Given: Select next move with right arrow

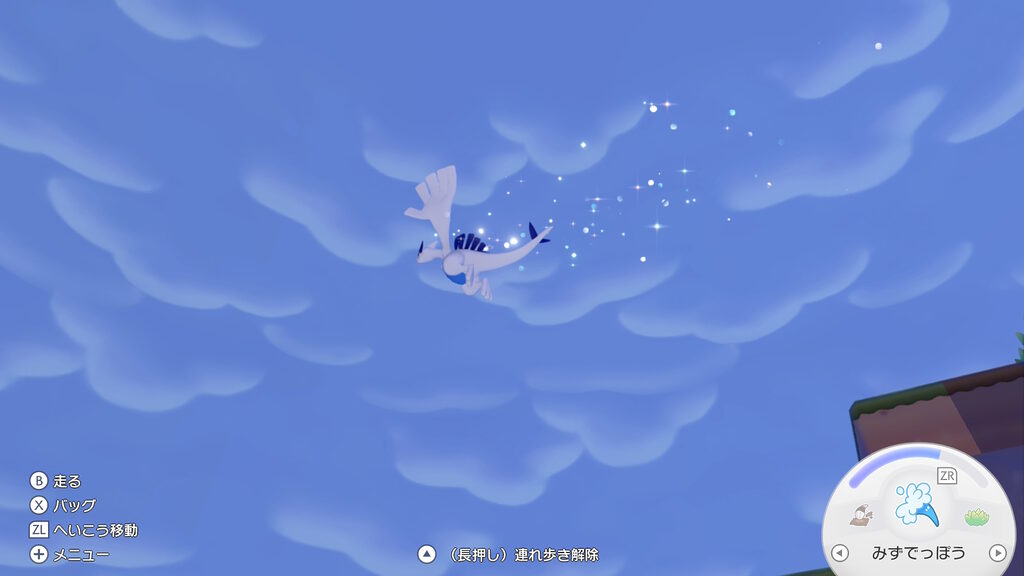Looking at the screenshot, I should (996, 553).
